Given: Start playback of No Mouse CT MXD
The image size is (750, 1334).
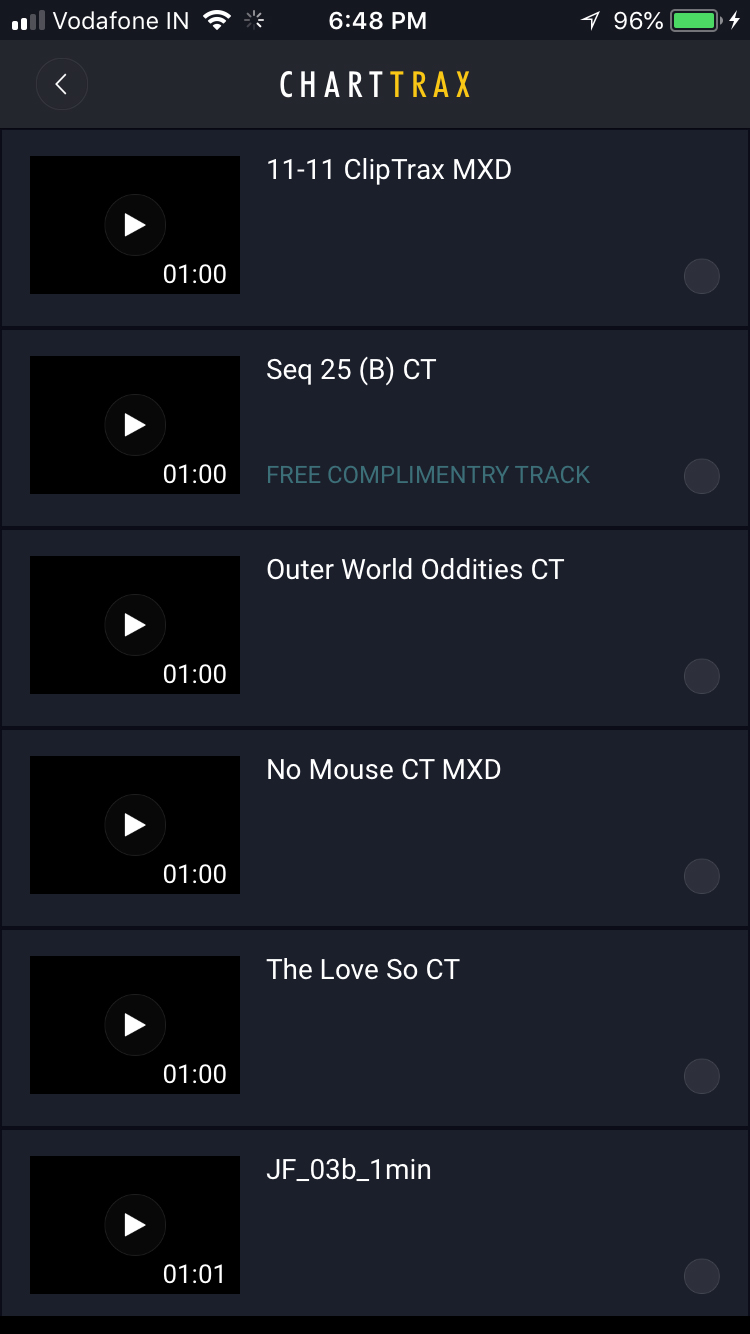Looking at the screenshot, I should pos(135,825).
